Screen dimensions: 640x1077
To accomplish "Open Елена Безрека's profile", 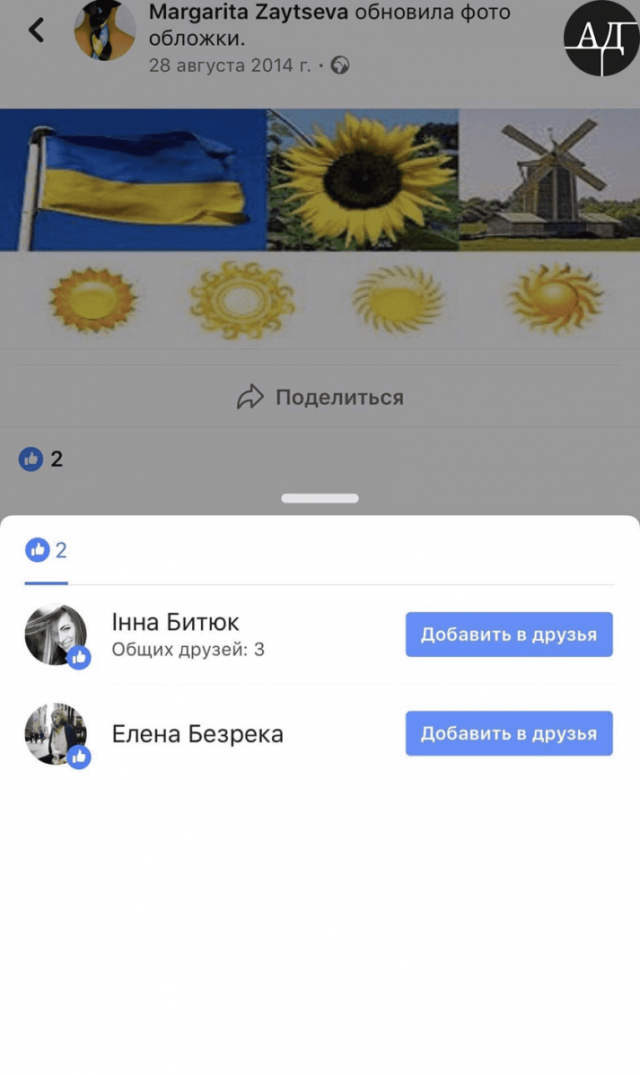I will coord(197,734).
